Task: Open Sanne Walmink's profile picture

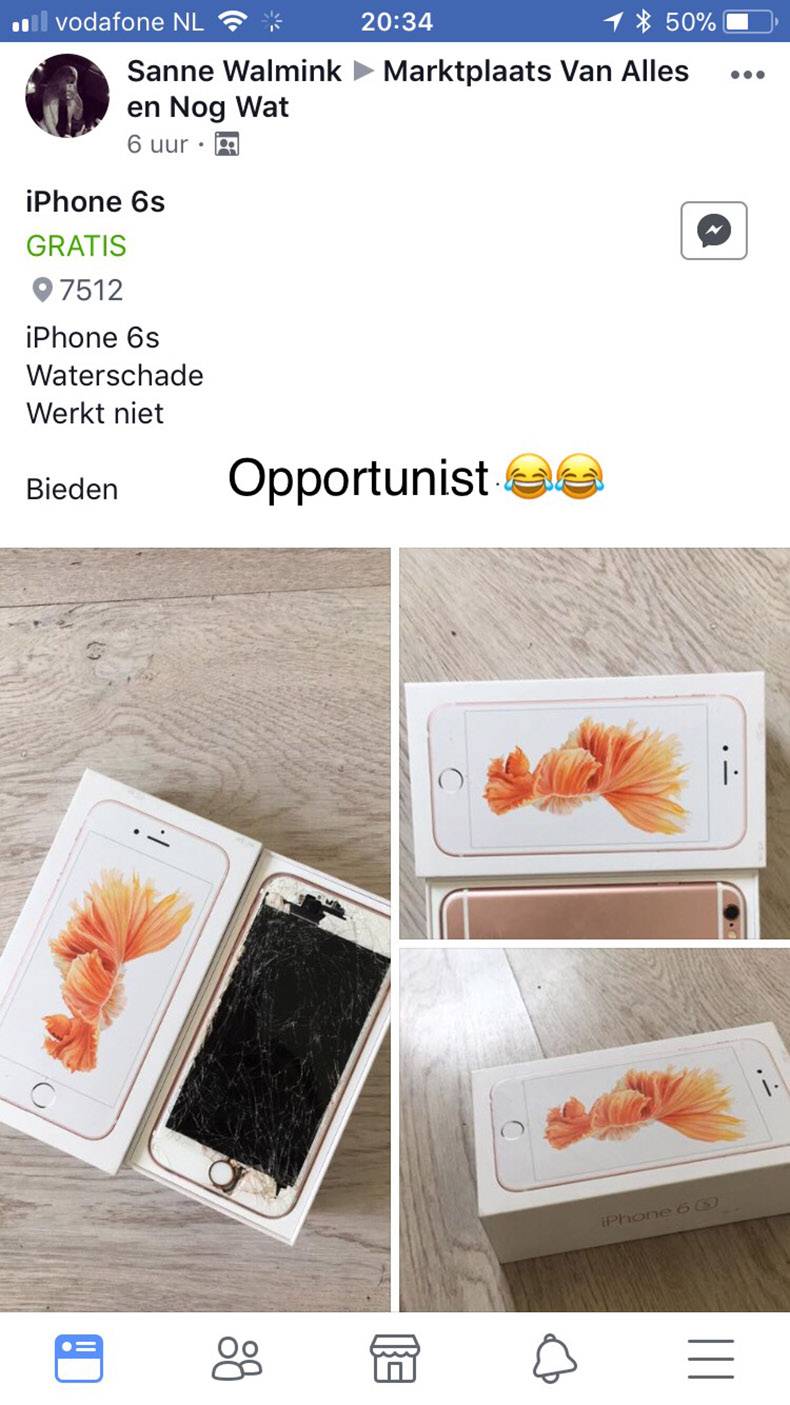Action: point(67,96)
